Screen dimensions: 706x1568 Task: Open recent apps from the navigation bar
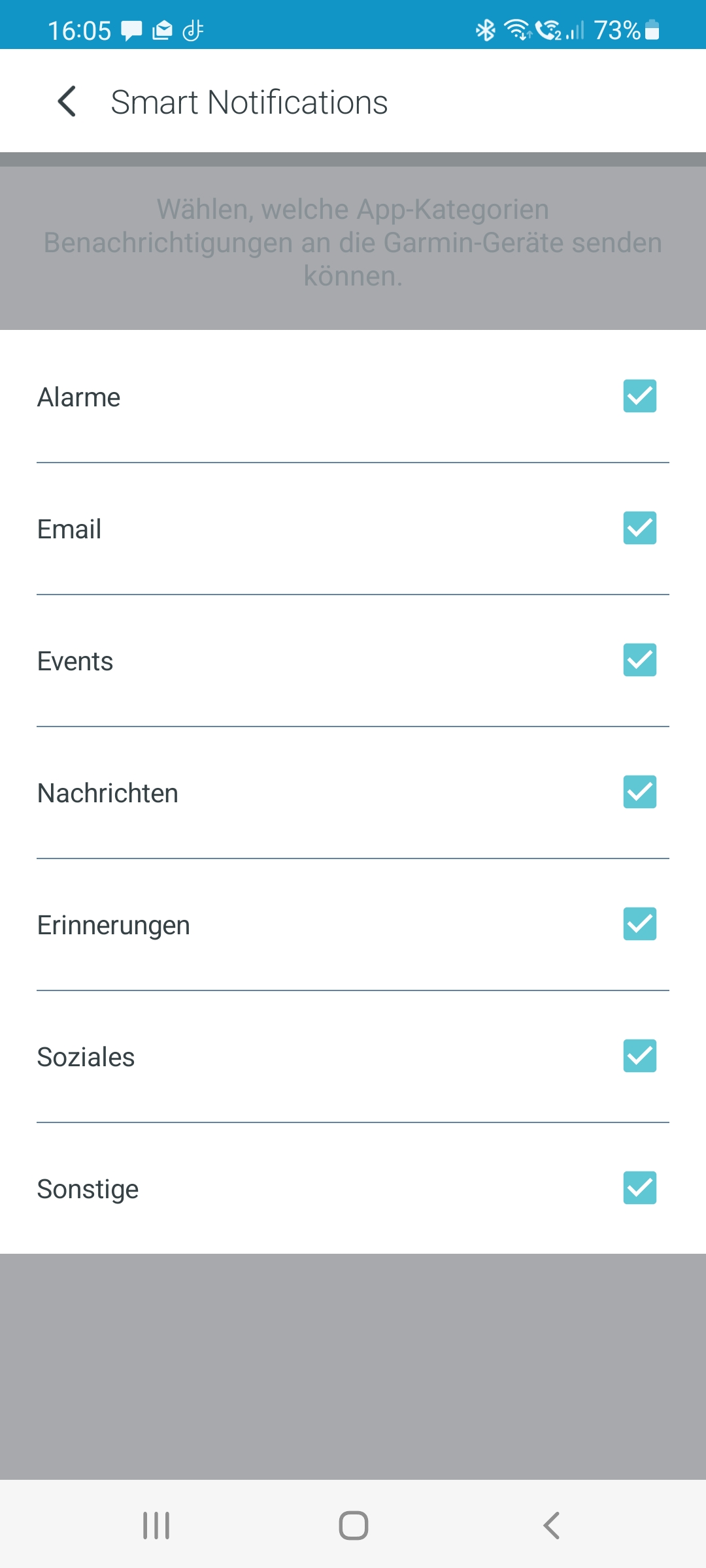click(156, 1526)
